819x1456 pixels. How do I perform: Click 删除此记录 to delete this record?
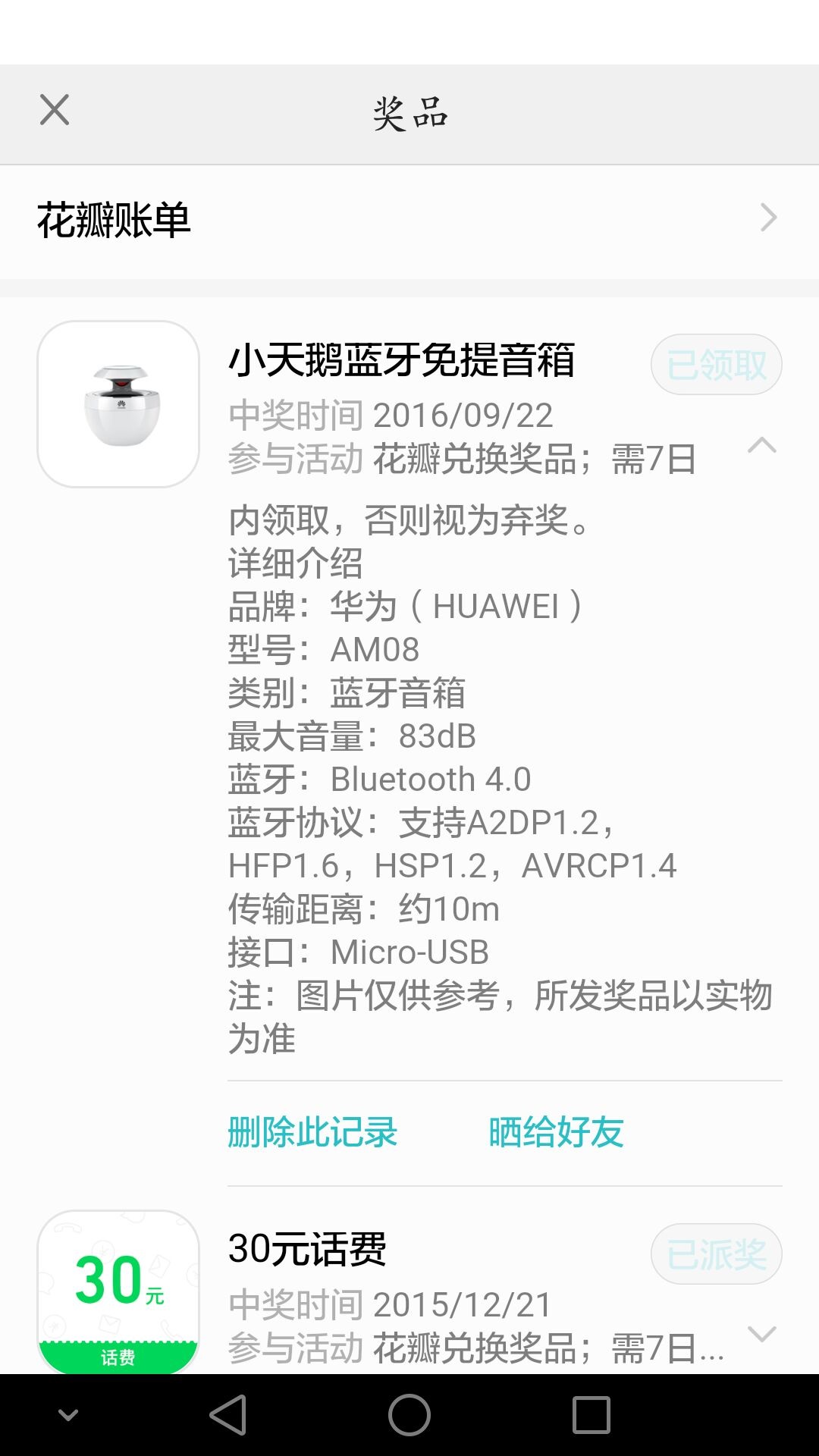[x=313, y=1131]
